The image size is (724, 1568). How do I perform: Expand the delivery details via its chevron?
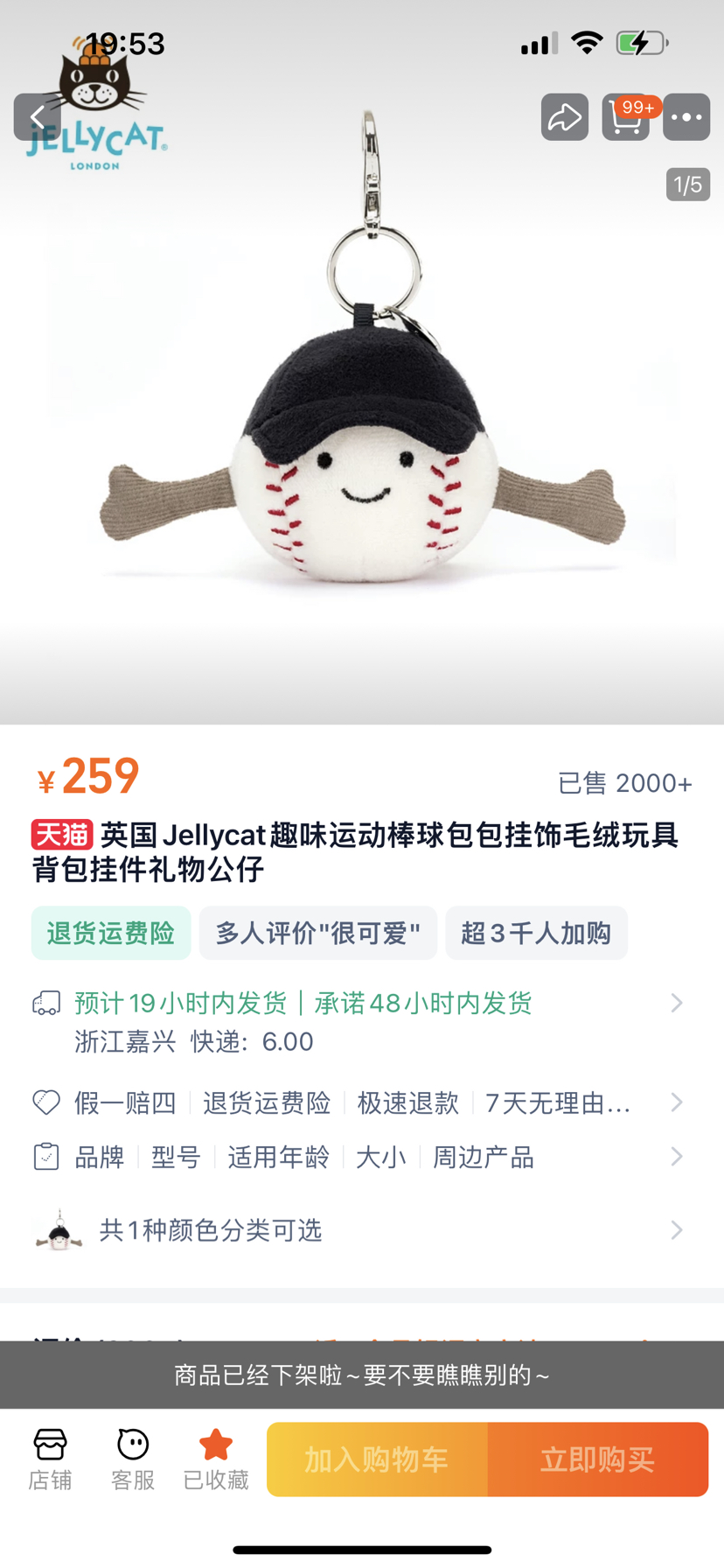pyautogui.click(x=676, y=1003)
